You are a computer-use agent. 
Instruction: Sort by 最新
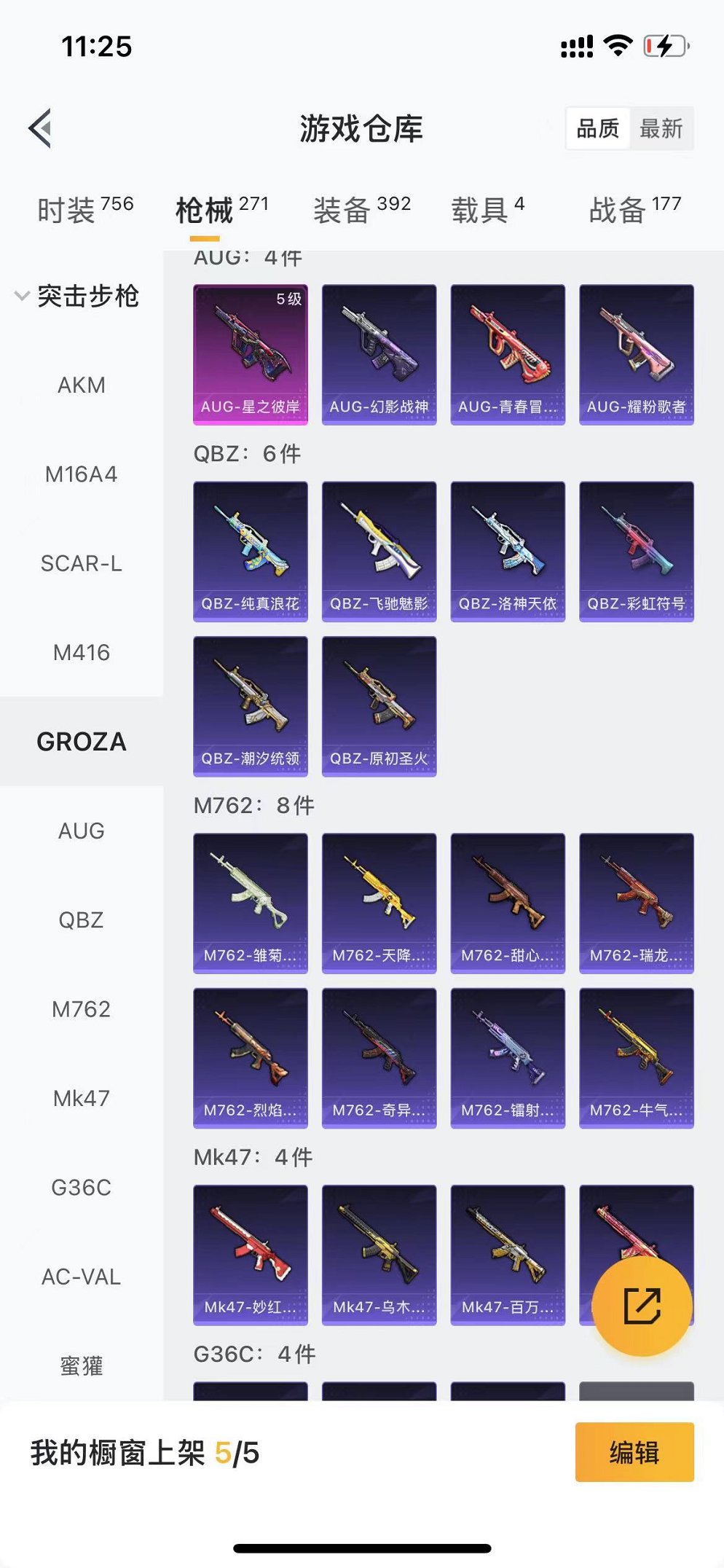coord(661,129)
